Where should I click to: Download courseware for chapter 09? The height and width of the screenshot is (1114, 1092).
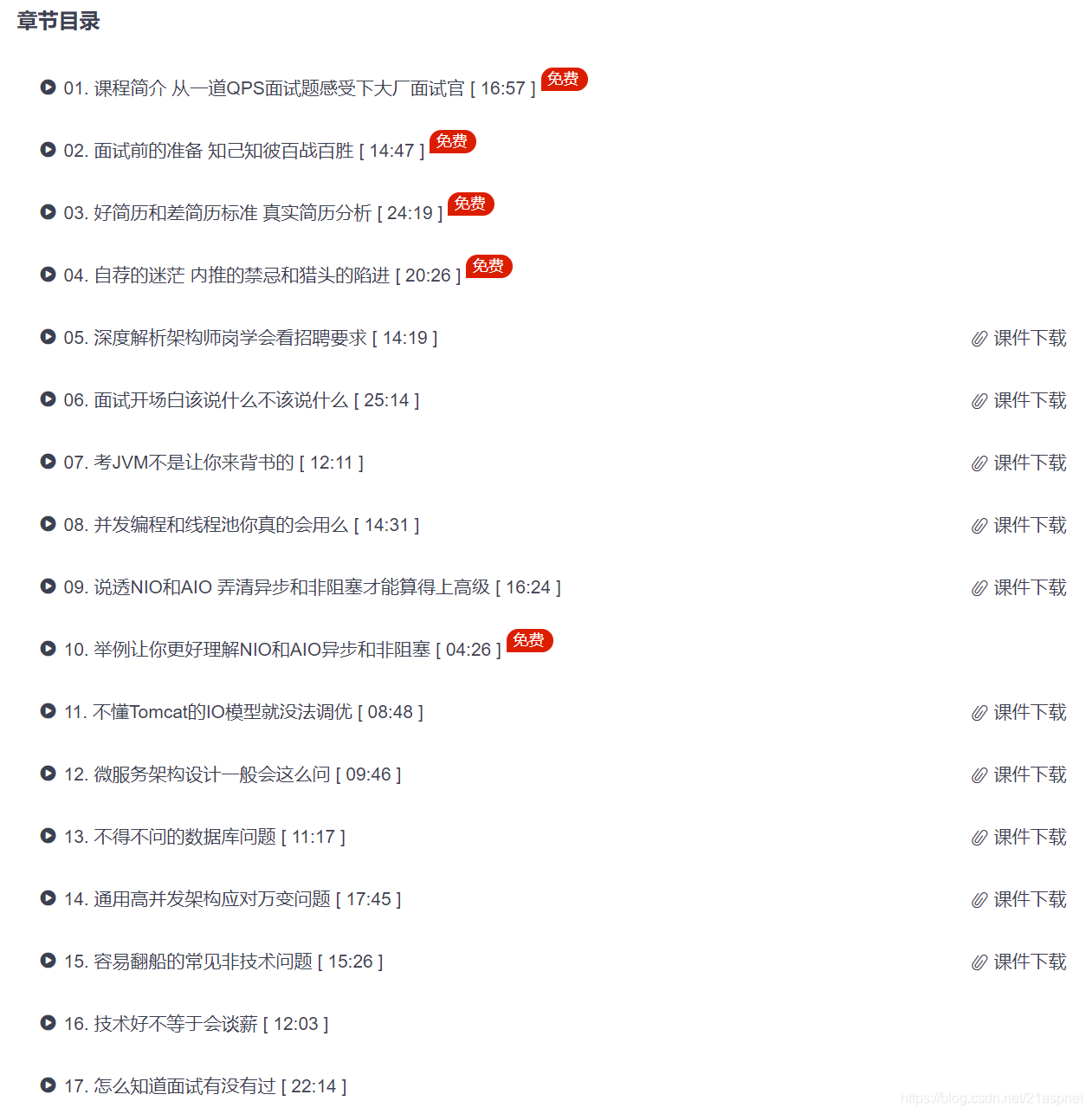tap(1019, 587)
